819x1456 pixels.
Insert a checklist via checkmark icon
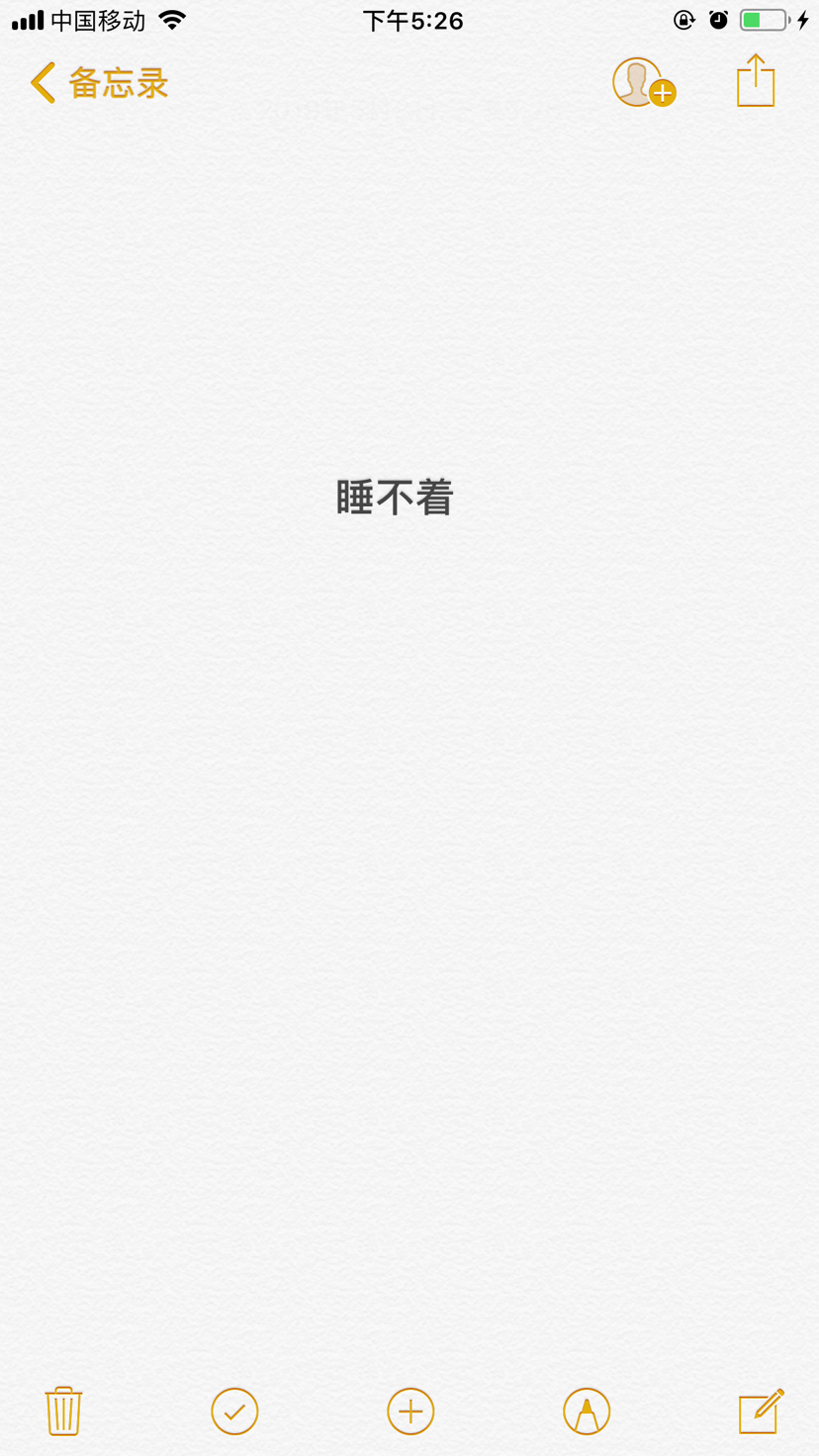click(x=234, y=1411)
